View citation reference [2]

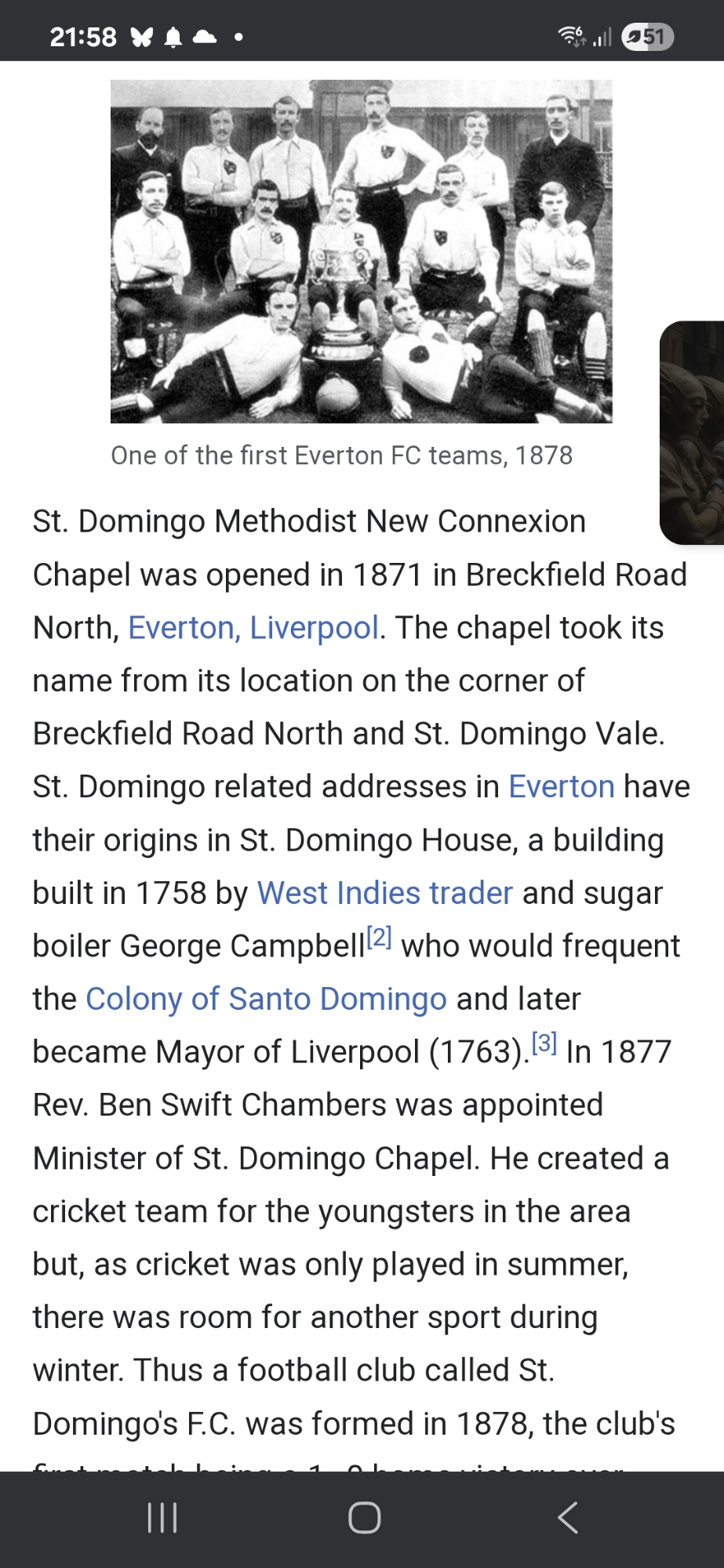(380, 938)
